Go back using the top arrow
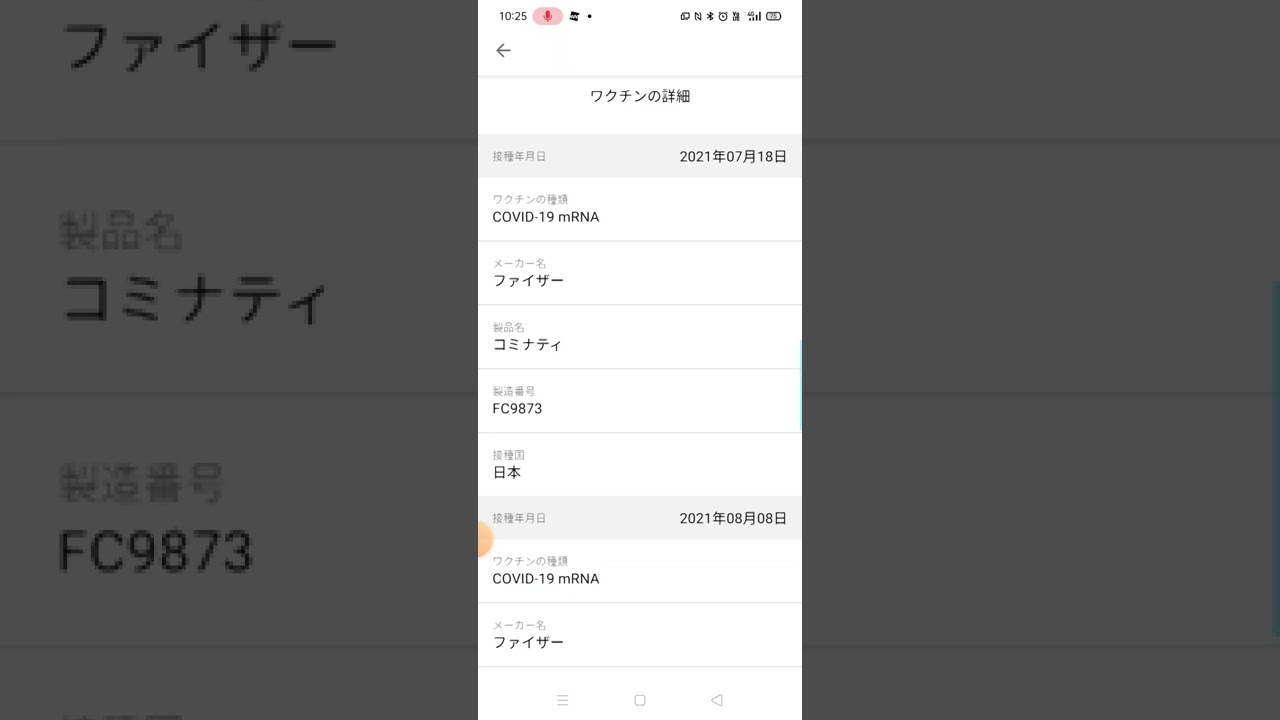This screenshot has height=720, width=1280. click(503, 50)
